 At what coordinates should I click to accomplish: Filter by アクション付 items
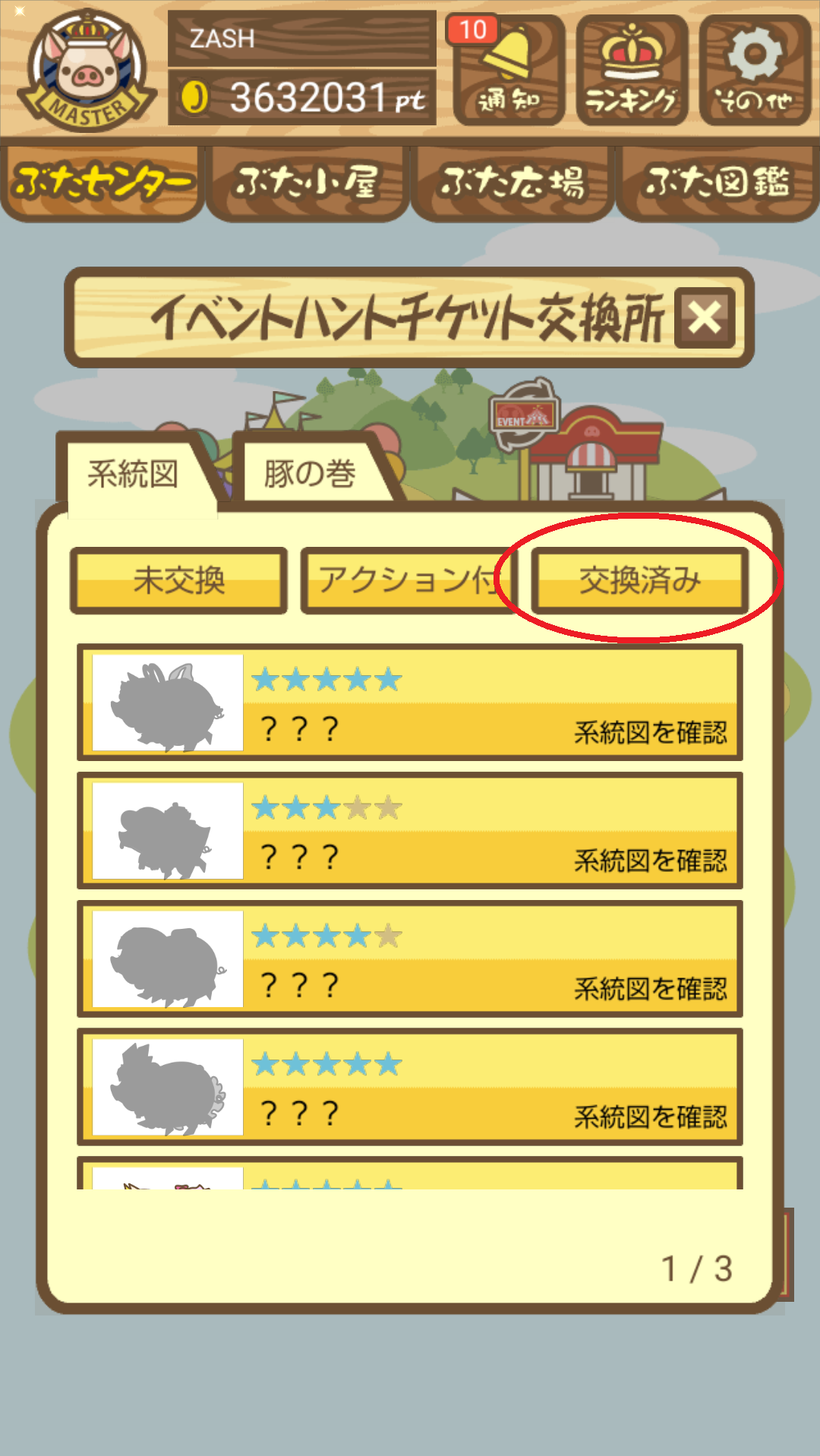coord(407,580)
